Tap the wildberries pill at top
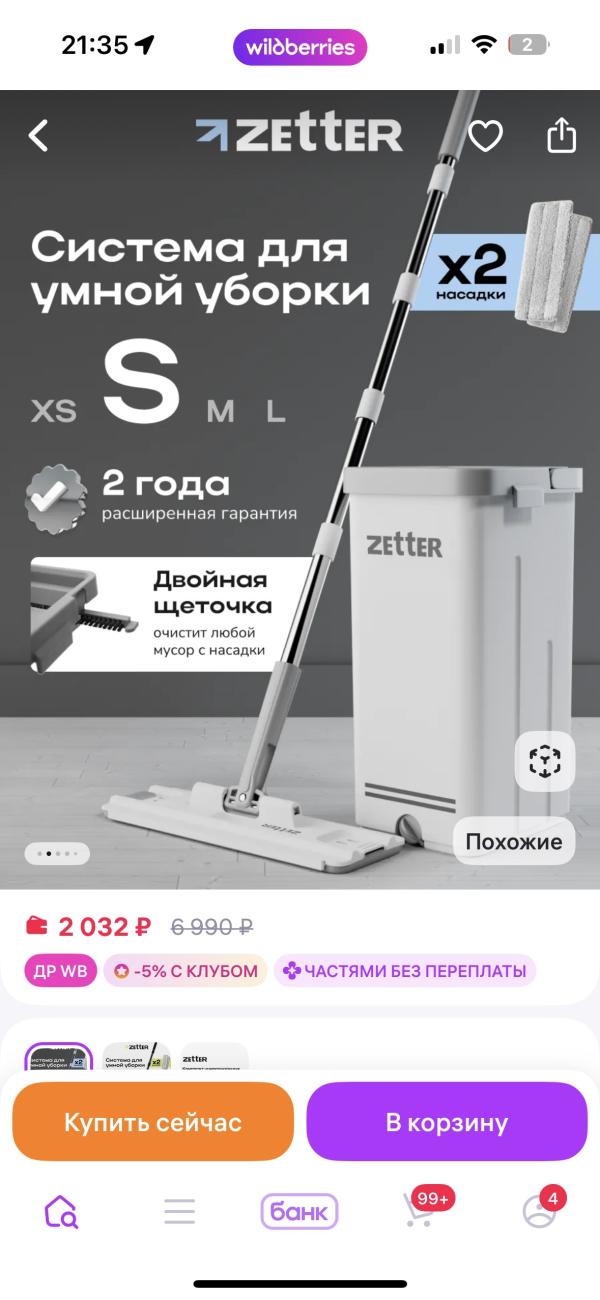The image size is (600, 1300). click(300, 47)
